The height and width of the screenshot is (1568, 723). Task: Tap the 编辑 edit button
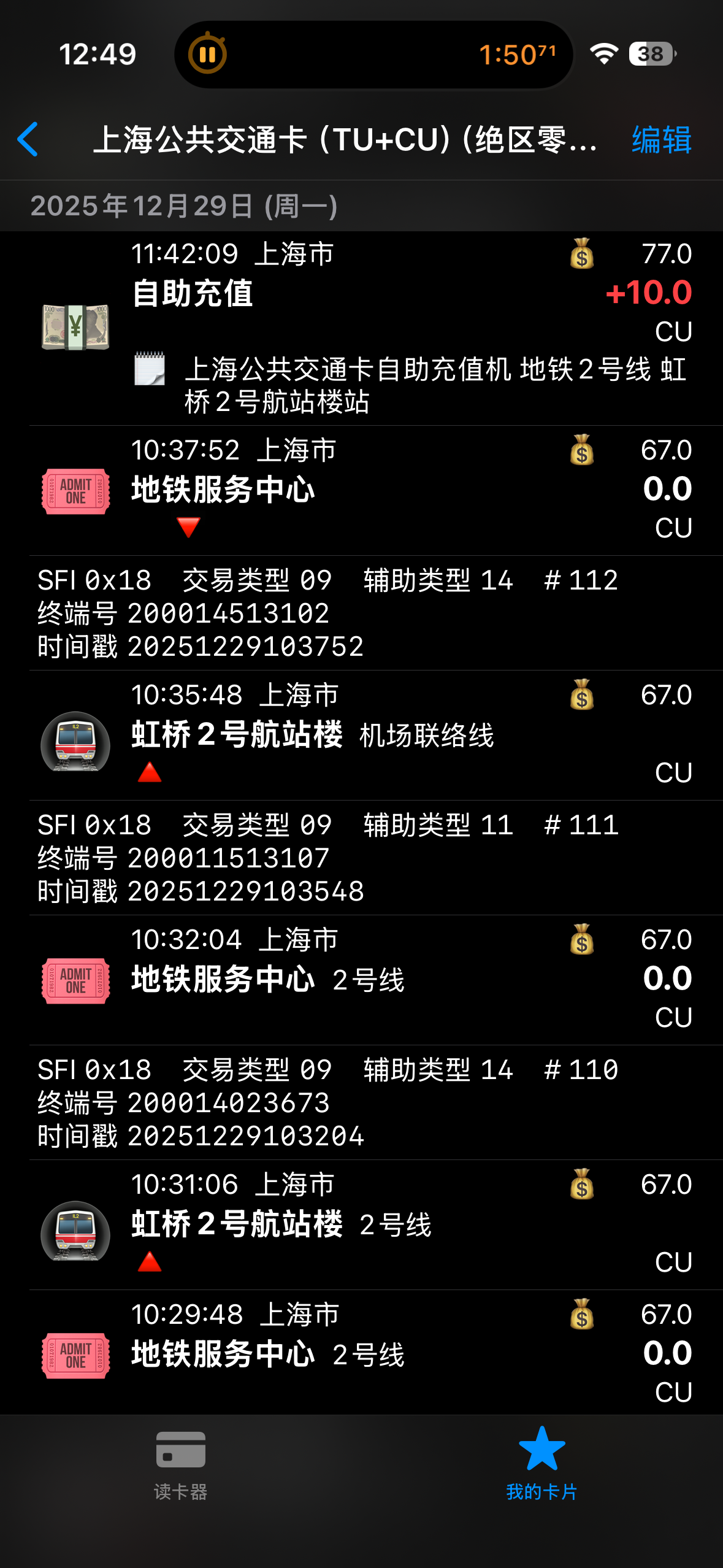pyautogui.click(x=661, y=139)
